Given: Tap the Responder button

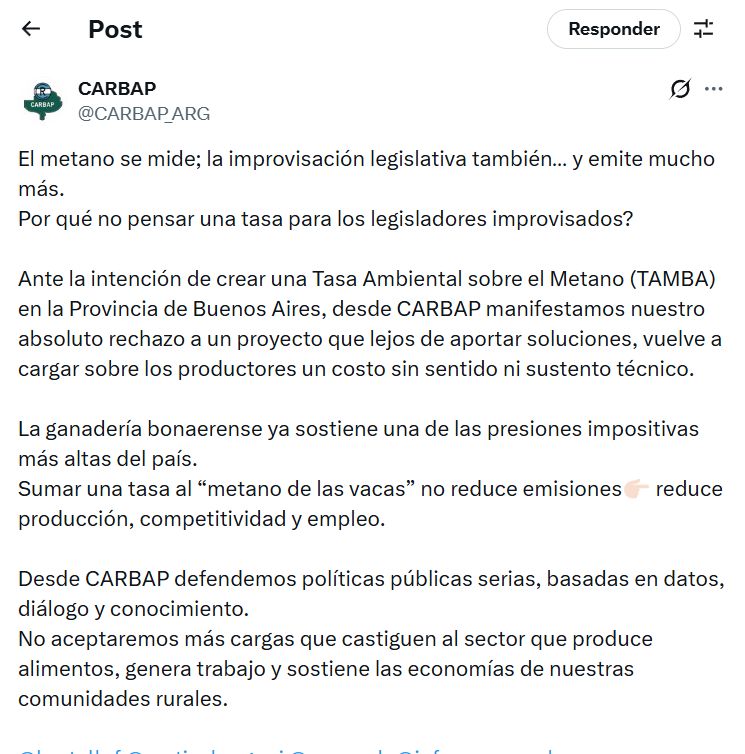Looking at the screenshot, I should point(613,29).
